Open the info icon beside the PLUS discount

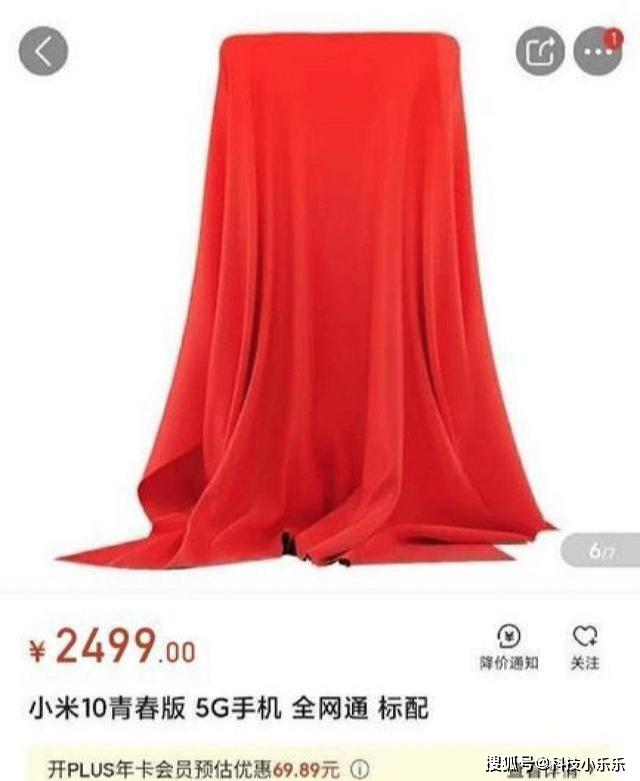tap(357, 769)
